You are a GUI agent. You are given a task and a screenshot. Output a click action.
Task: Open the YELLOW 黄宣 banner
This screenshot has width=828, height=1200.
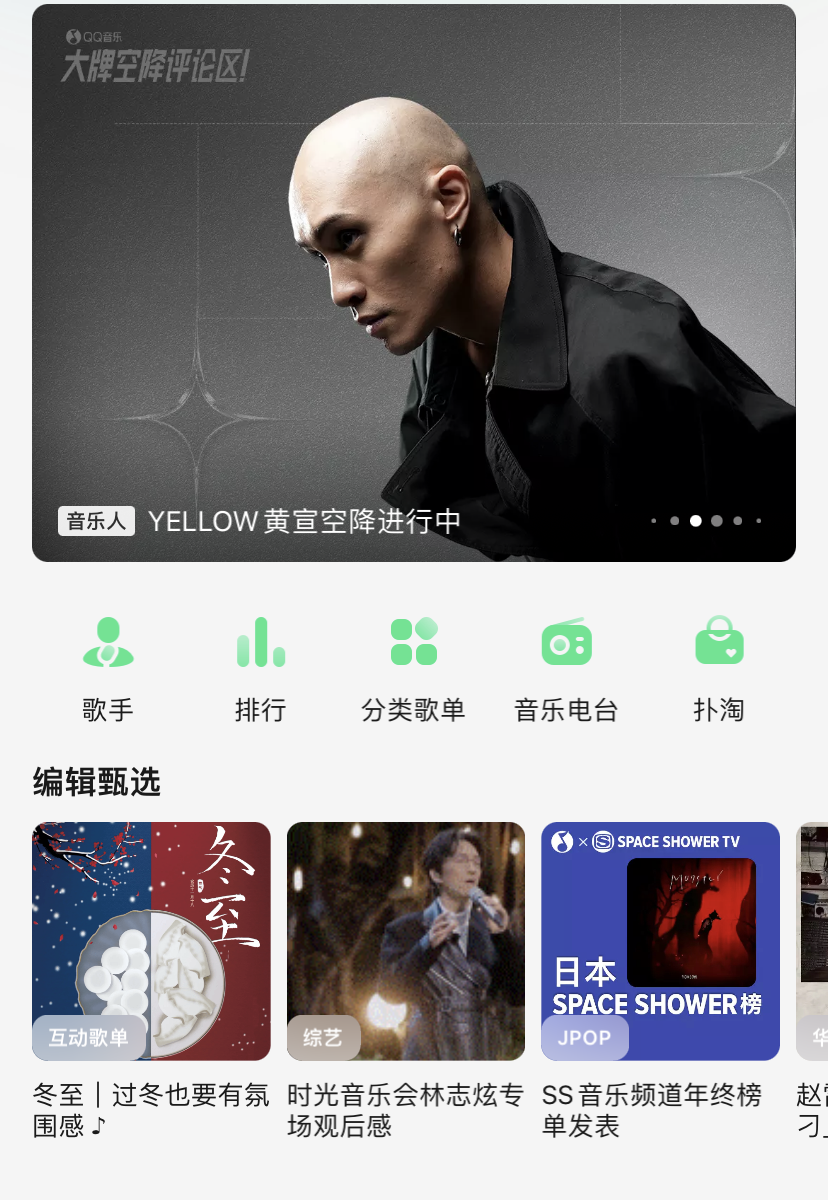coord(414,283)
